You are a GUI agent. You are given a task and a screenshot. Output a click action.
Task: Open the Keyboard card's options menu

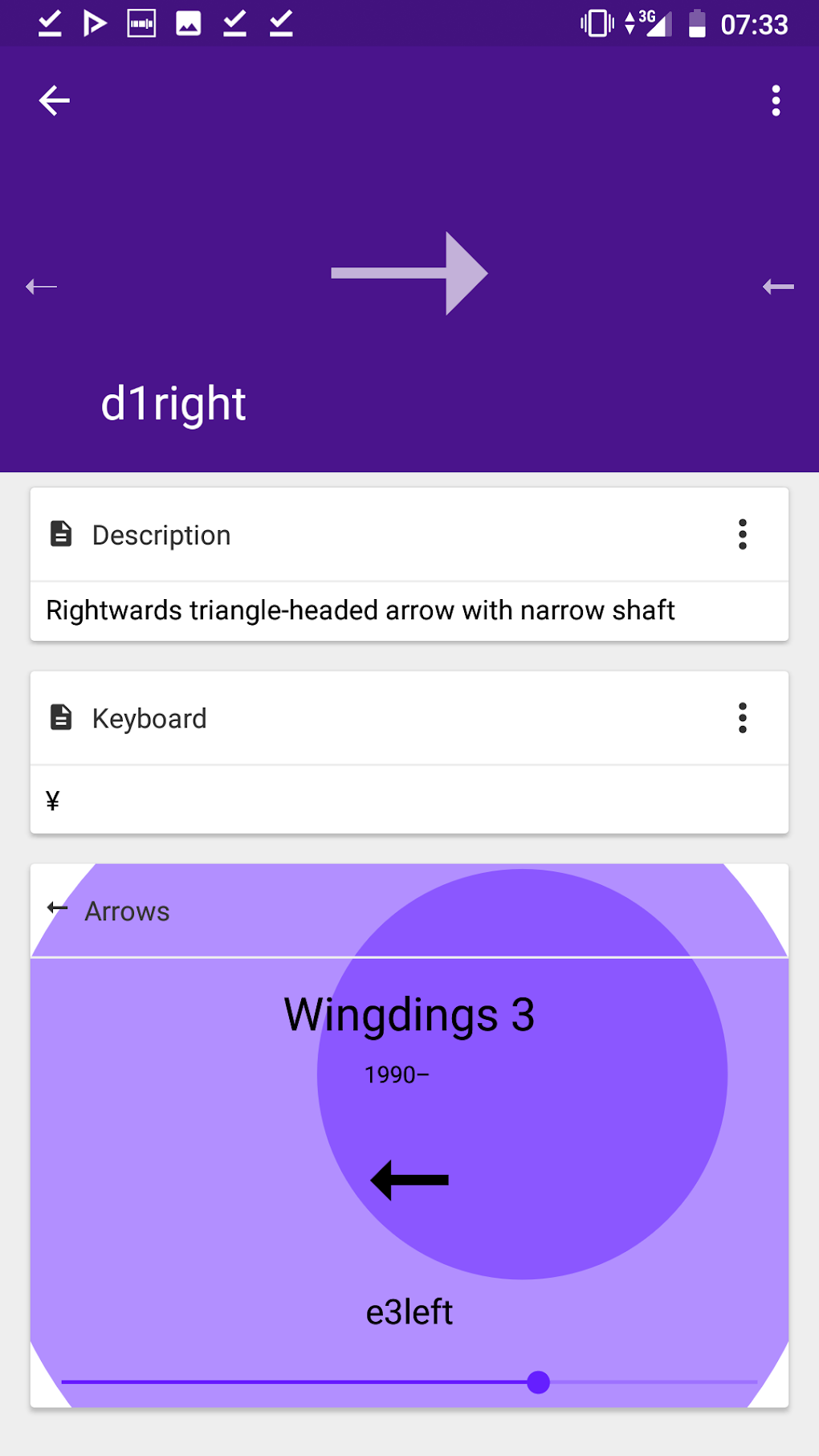[x=742, y=717]
